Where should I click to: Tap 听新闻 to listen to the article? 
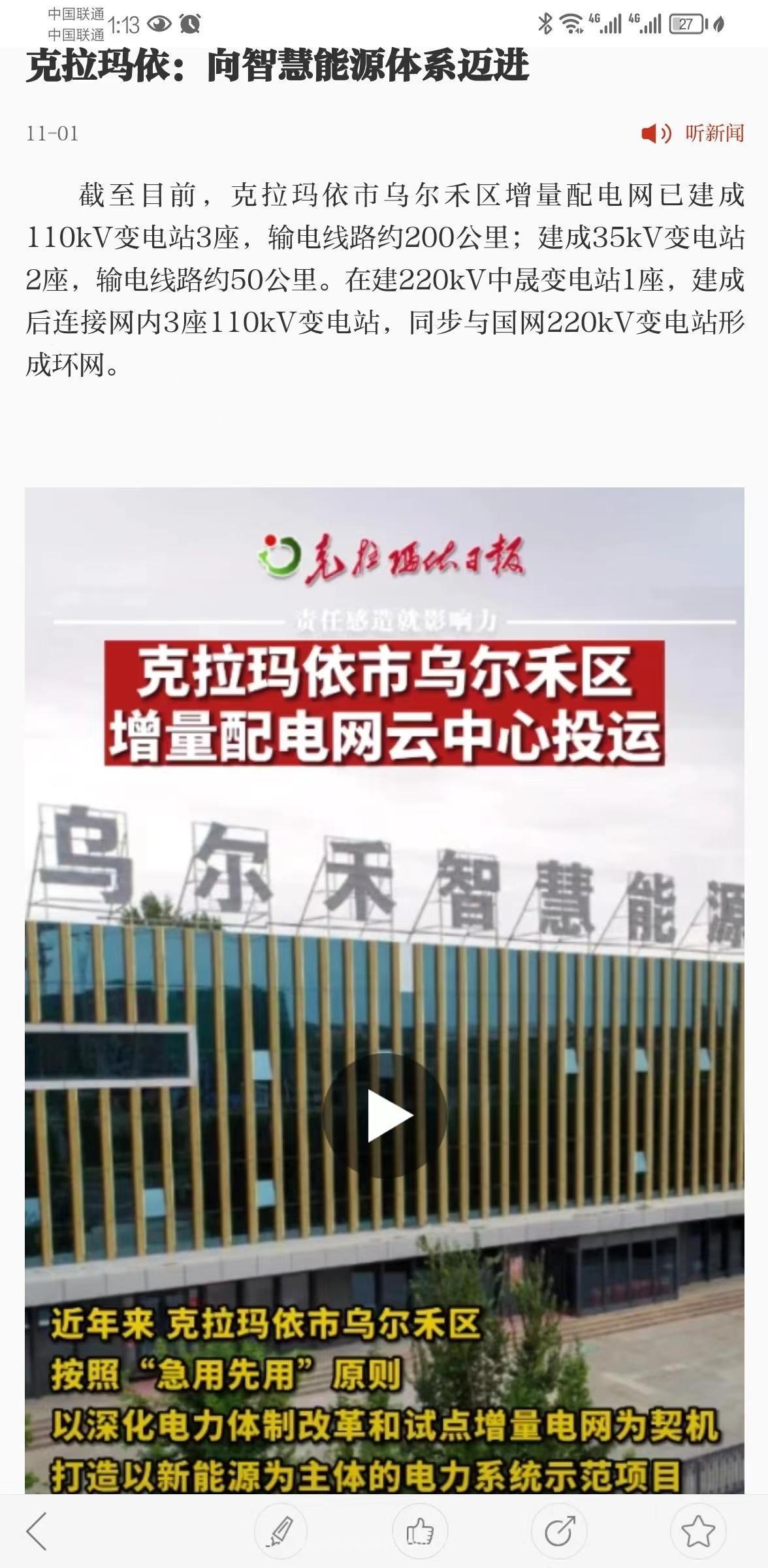click(x=692, y=133)
